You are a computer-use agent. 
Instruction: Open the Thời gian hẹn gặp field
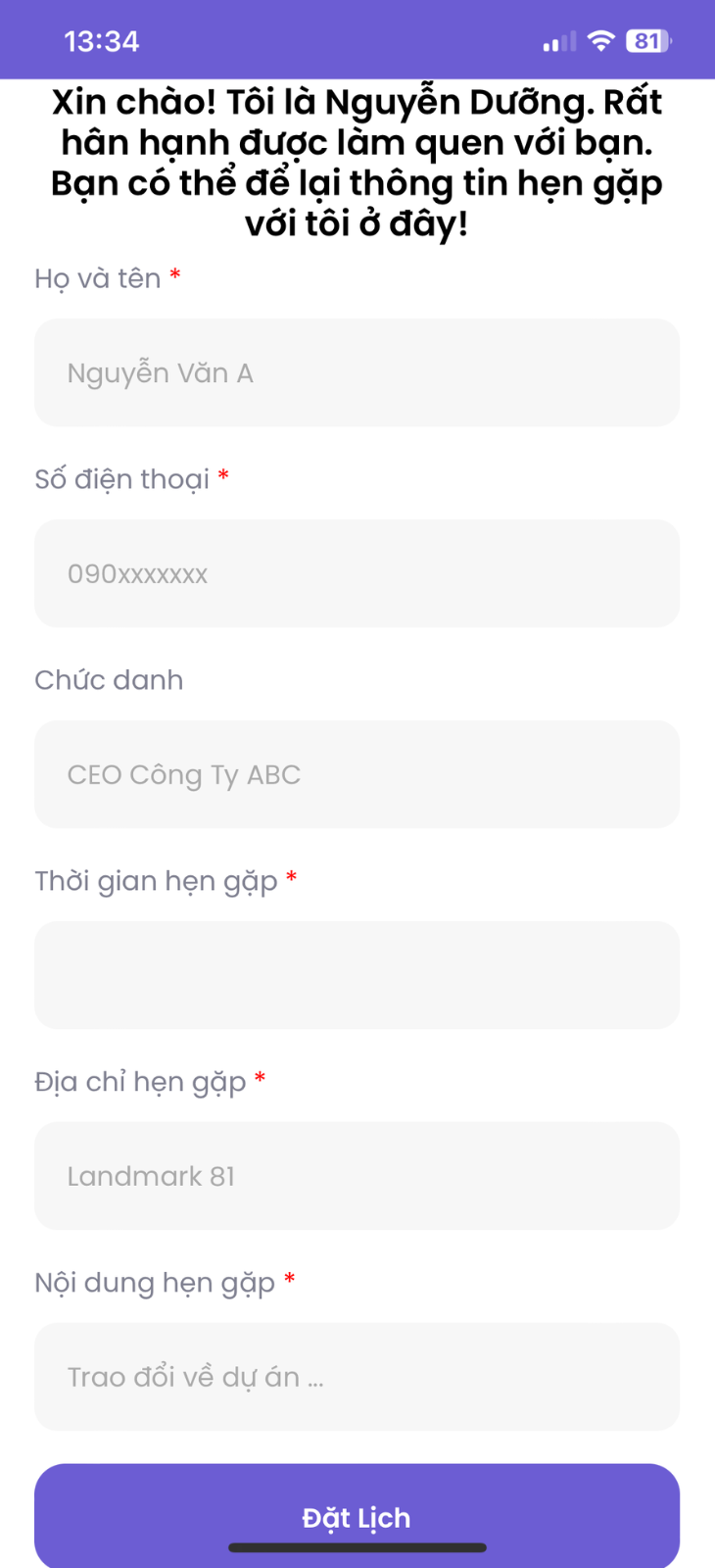pyautogui.click(x=357, y=975)
